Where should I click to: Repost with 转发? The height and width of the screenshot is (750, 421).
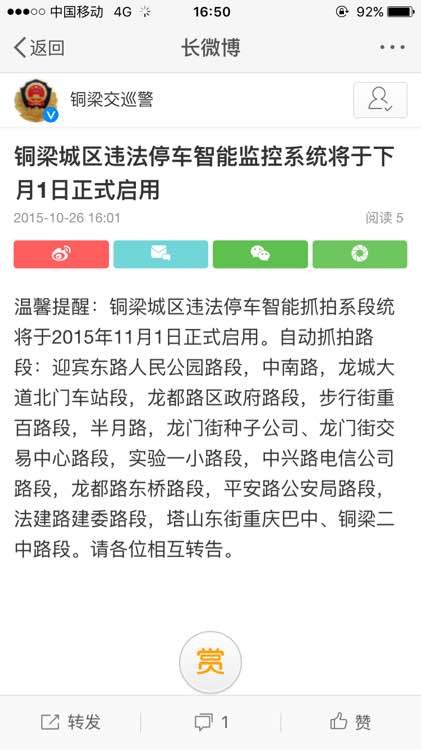pos(70,722)
